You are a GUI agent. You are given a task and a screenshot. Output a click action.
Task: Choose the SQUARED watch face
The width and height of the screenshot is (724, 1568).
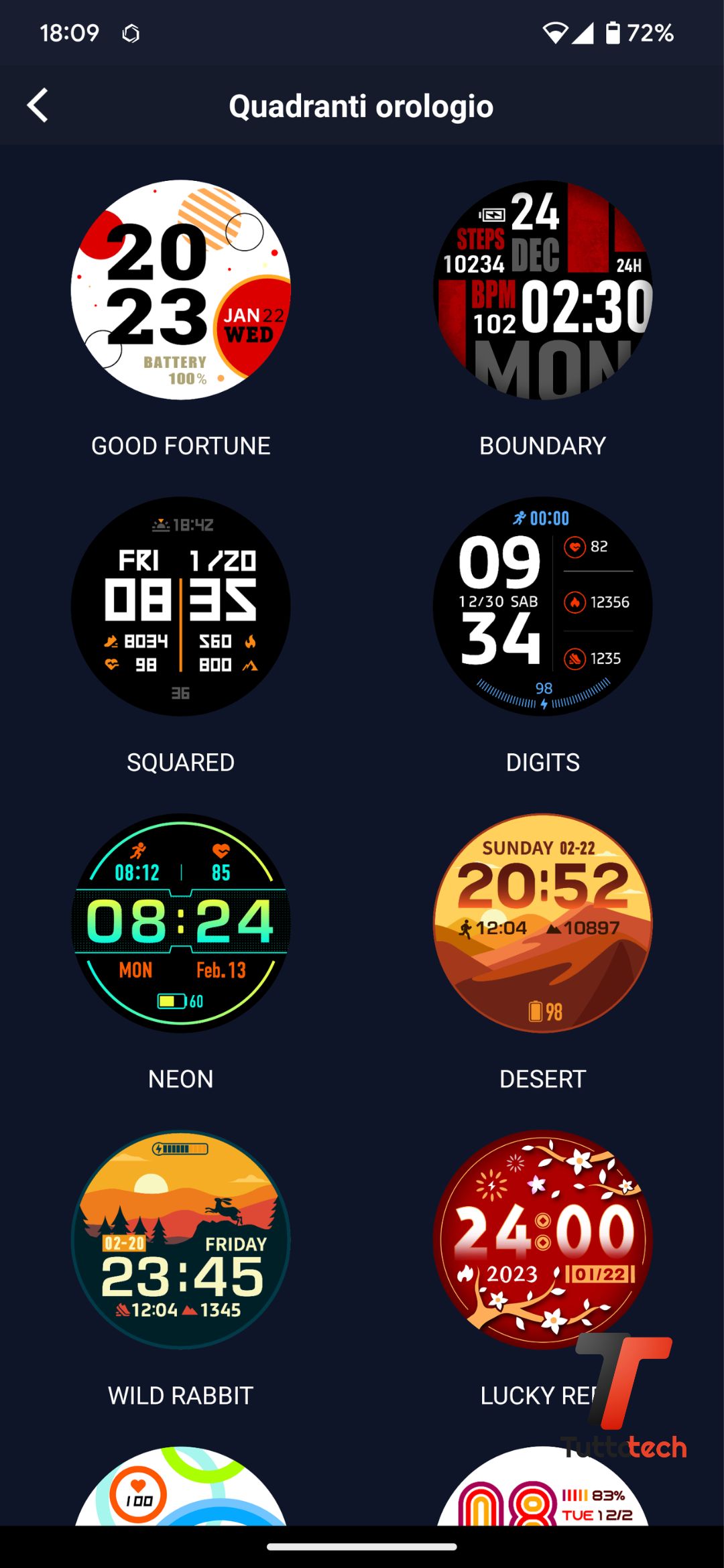181,606
